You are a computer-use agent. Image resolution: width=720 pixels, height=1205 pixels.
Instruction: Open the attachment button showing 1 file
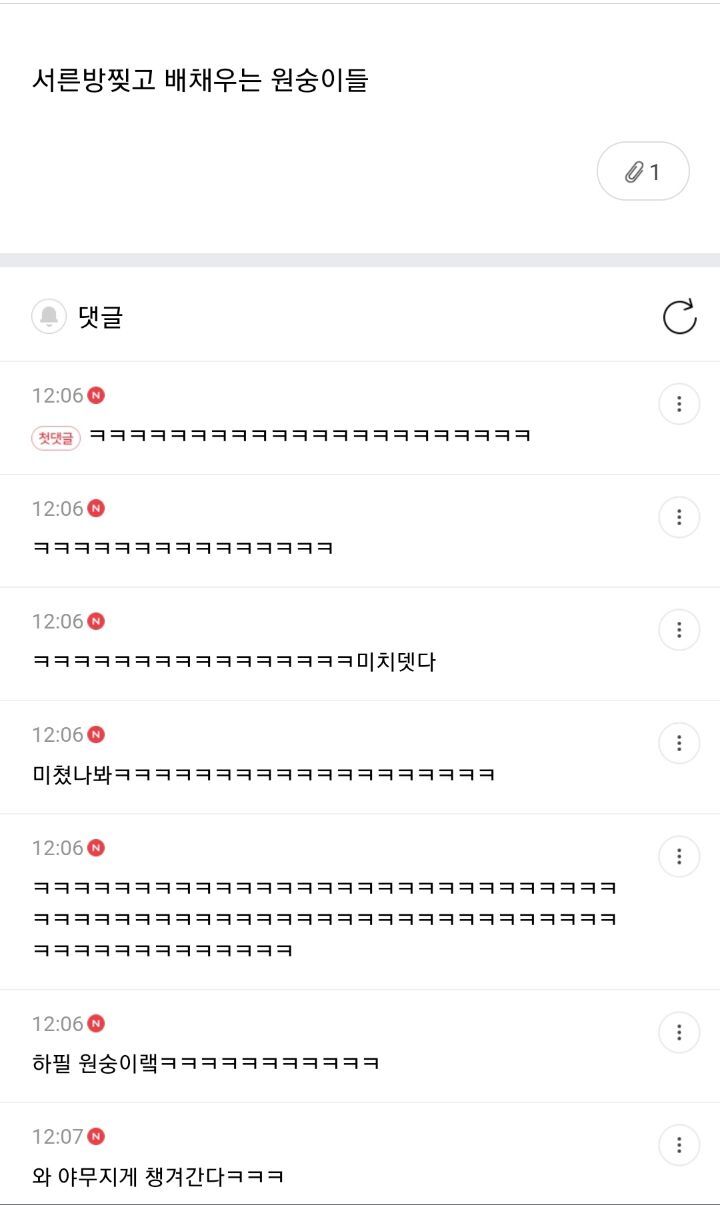[x=643, y=172]
